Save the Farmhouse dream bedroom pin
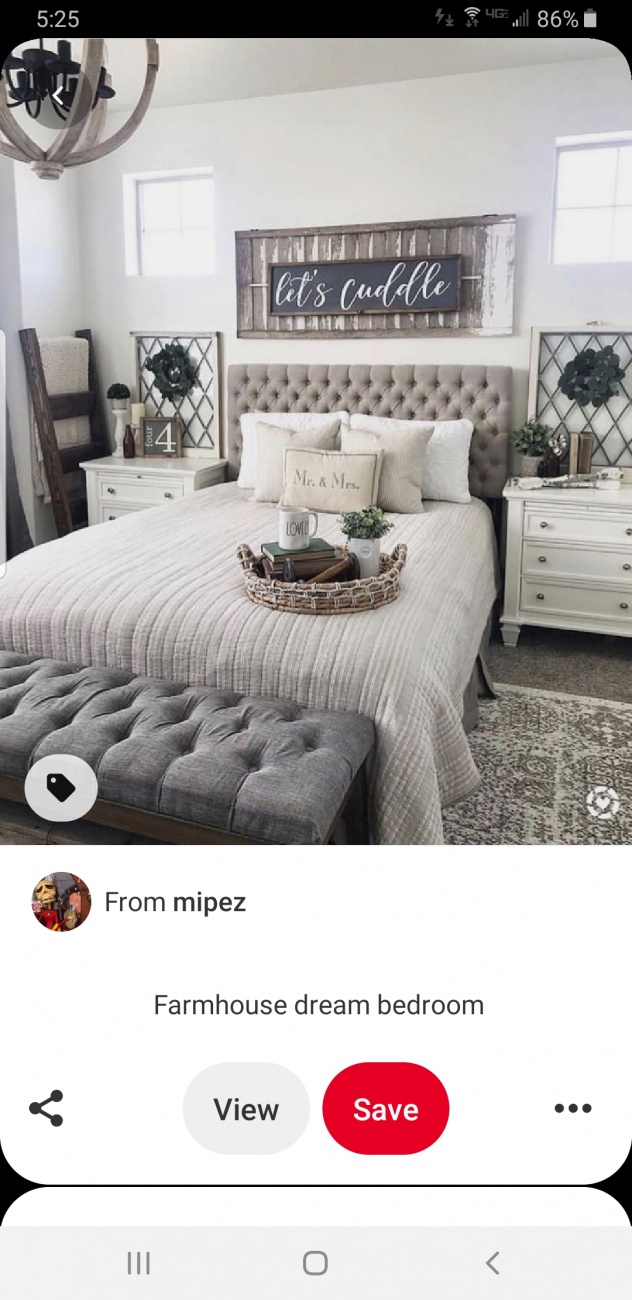The width and height of the screenshot is (632, 1300). pyautogui.click(x=386, y=1109)
